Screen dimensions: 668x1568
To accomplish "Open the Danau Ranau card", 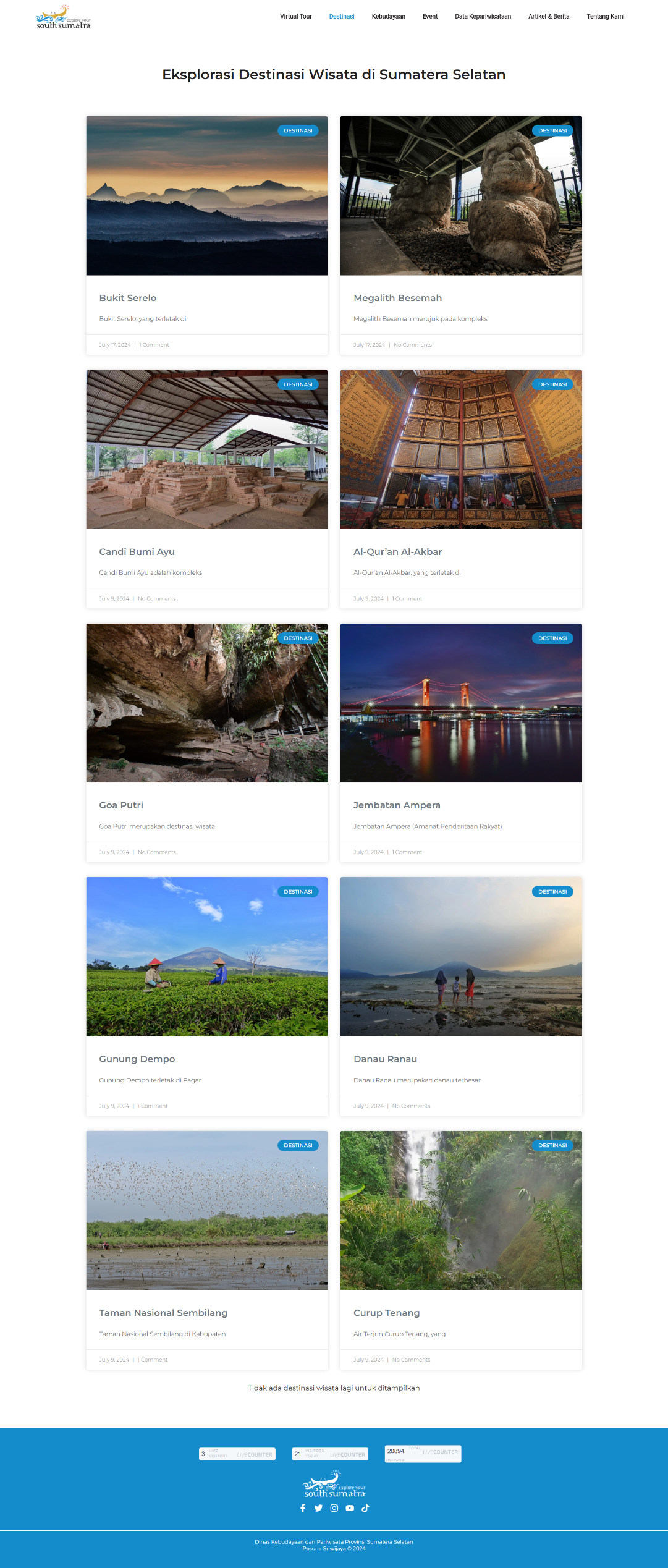I will (x=385, y=1059).
